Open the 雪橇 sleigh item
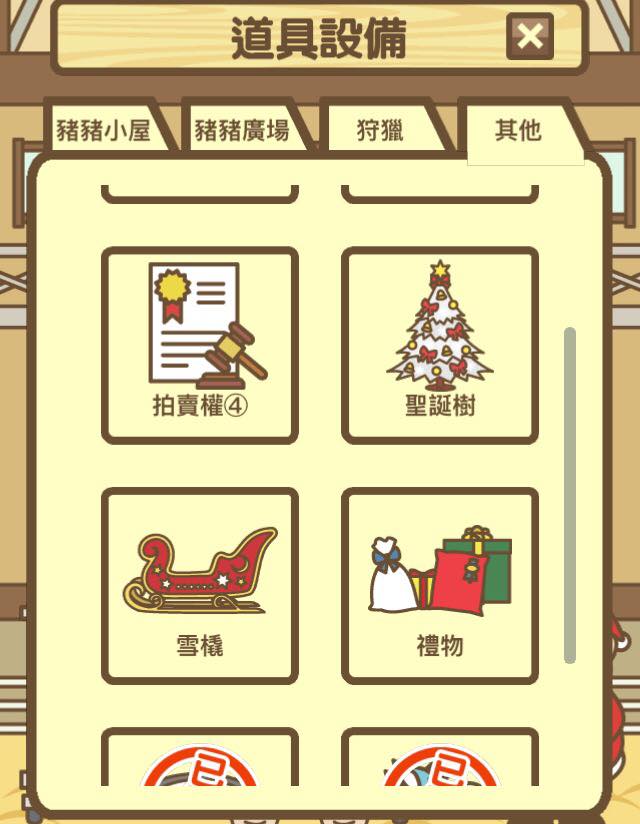The image size is (640, 824). tap(200, 586)
